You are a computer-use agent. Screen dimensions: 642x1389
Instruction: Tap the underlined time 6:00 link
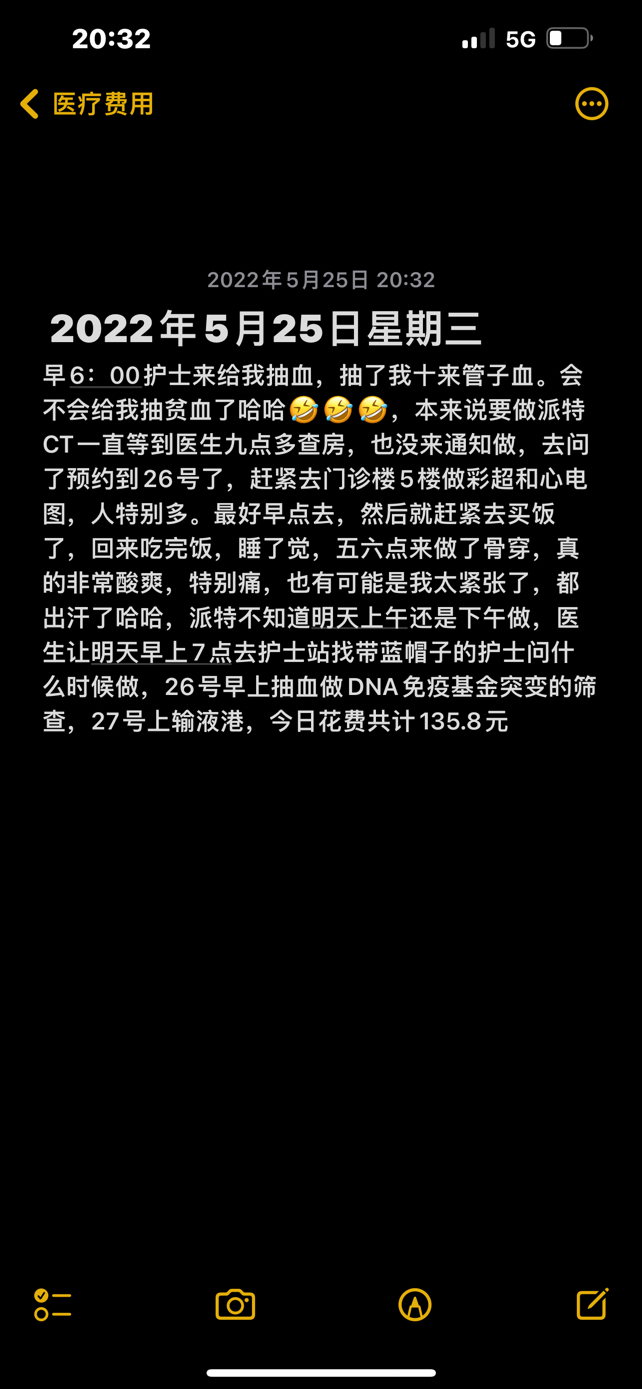[104, 376]
